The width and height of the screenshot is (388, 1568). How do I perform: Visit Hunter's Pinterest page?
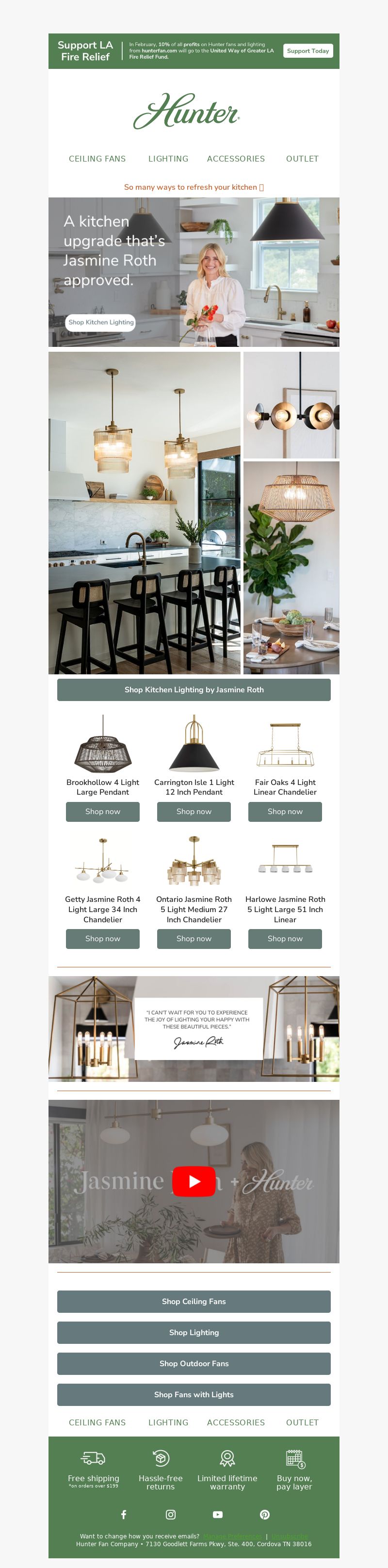[x=264, y=1515]
